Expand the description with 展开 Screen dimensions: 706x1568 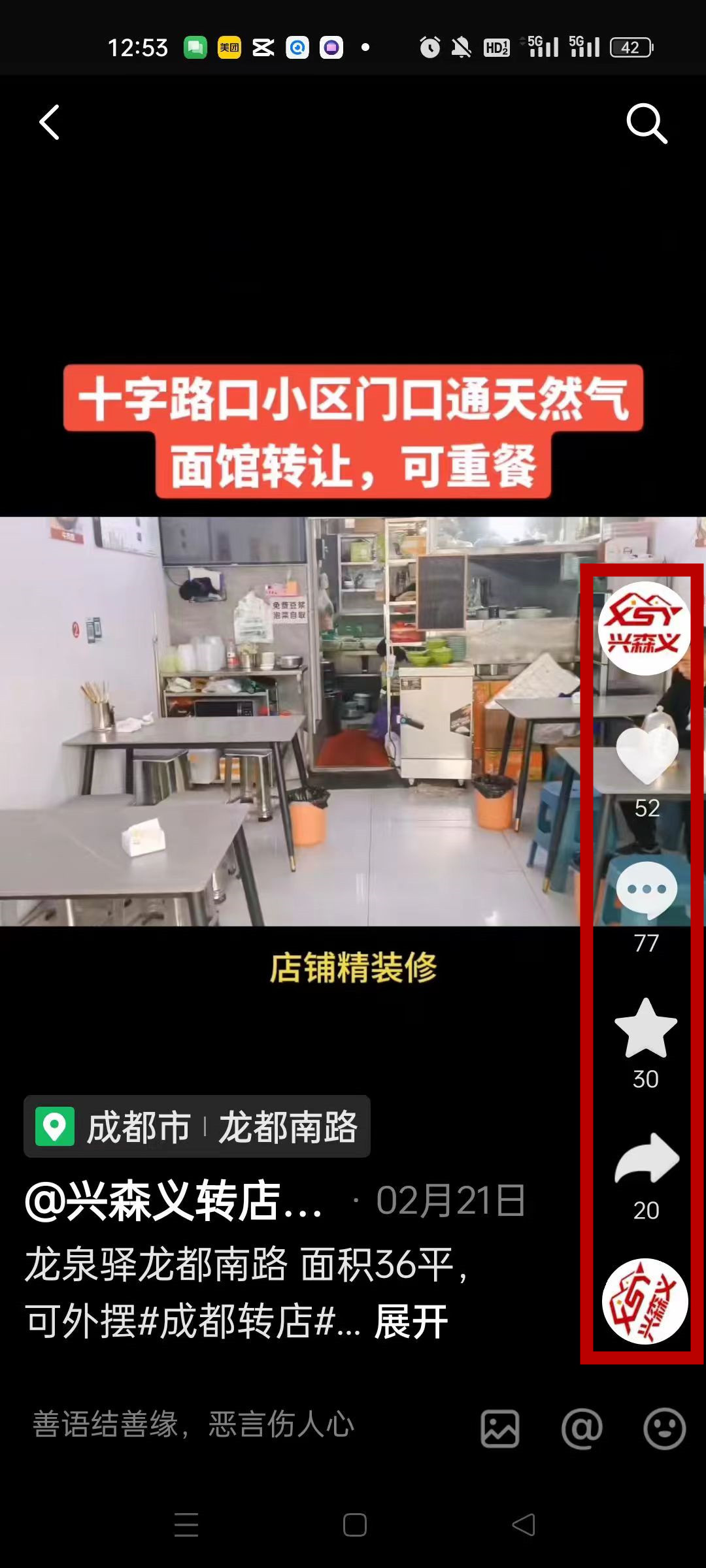411,1322
